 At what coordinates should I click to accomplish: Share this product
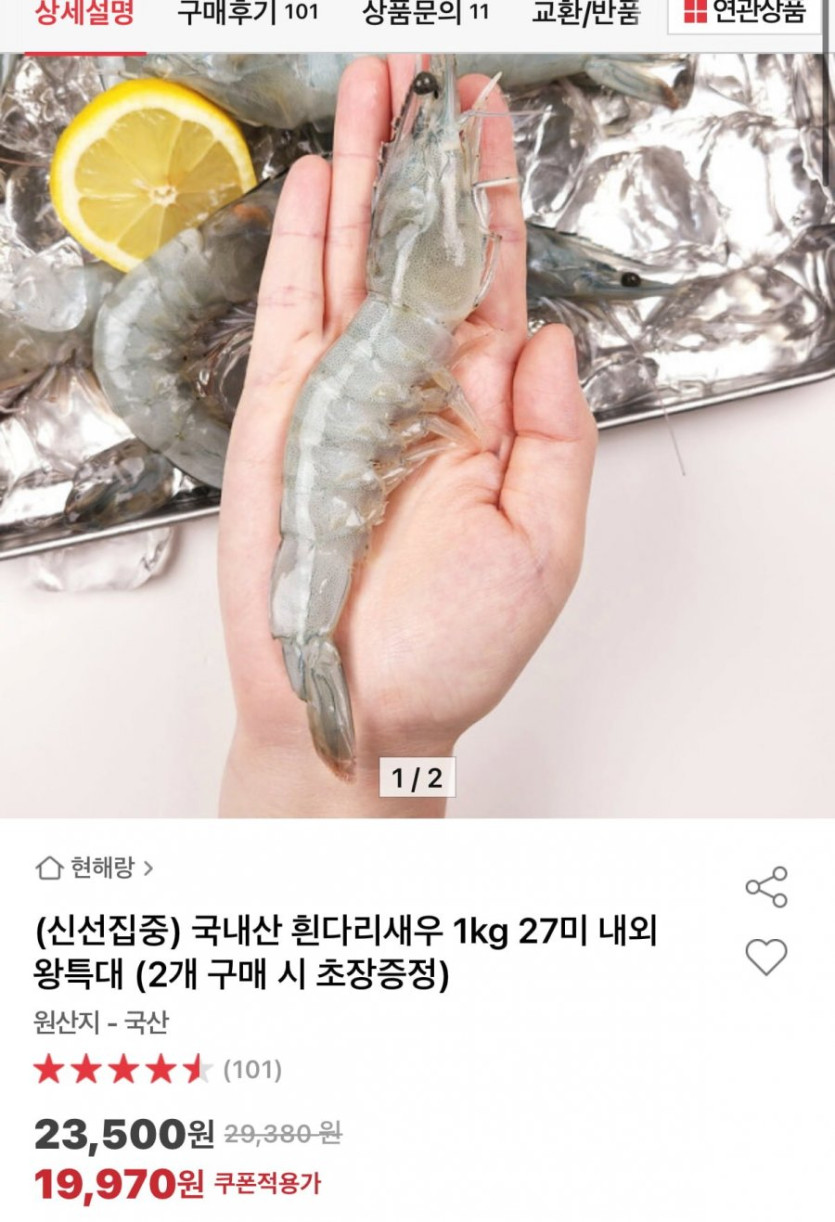766,887
